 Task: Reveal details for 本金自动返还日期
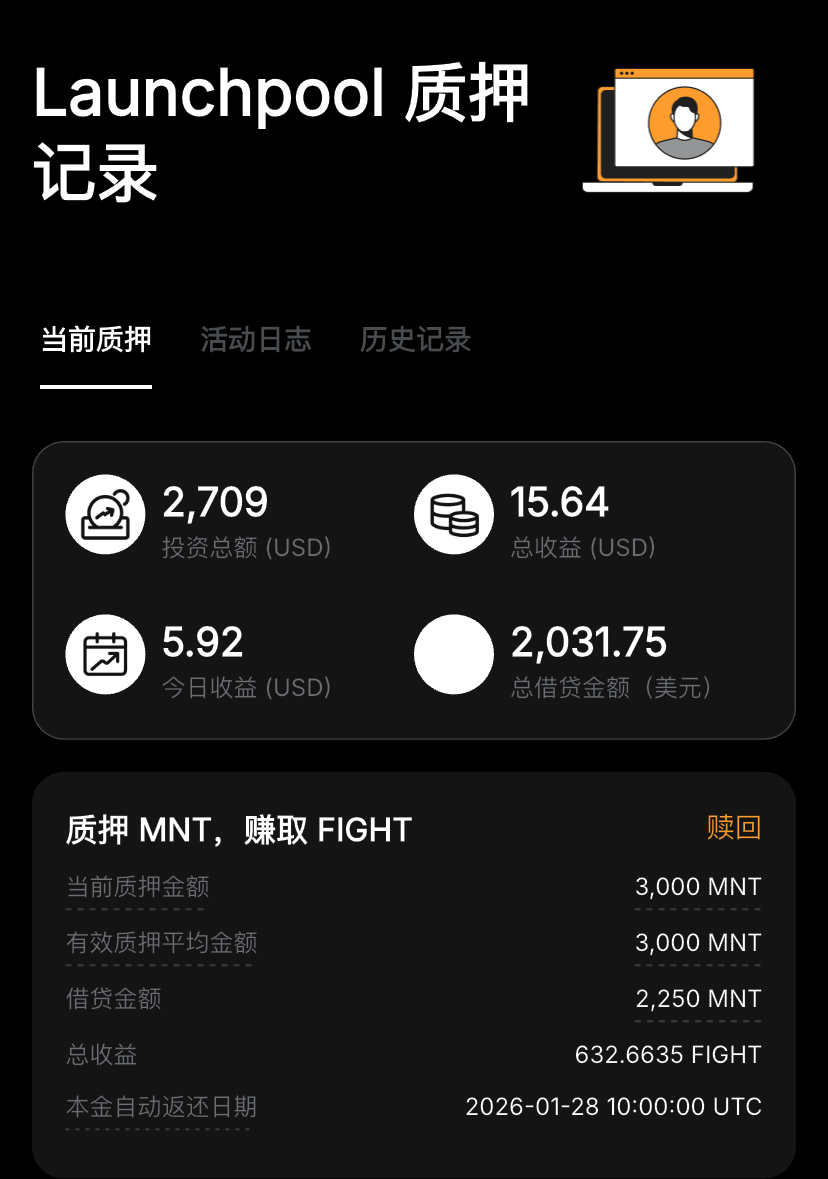161,1107
